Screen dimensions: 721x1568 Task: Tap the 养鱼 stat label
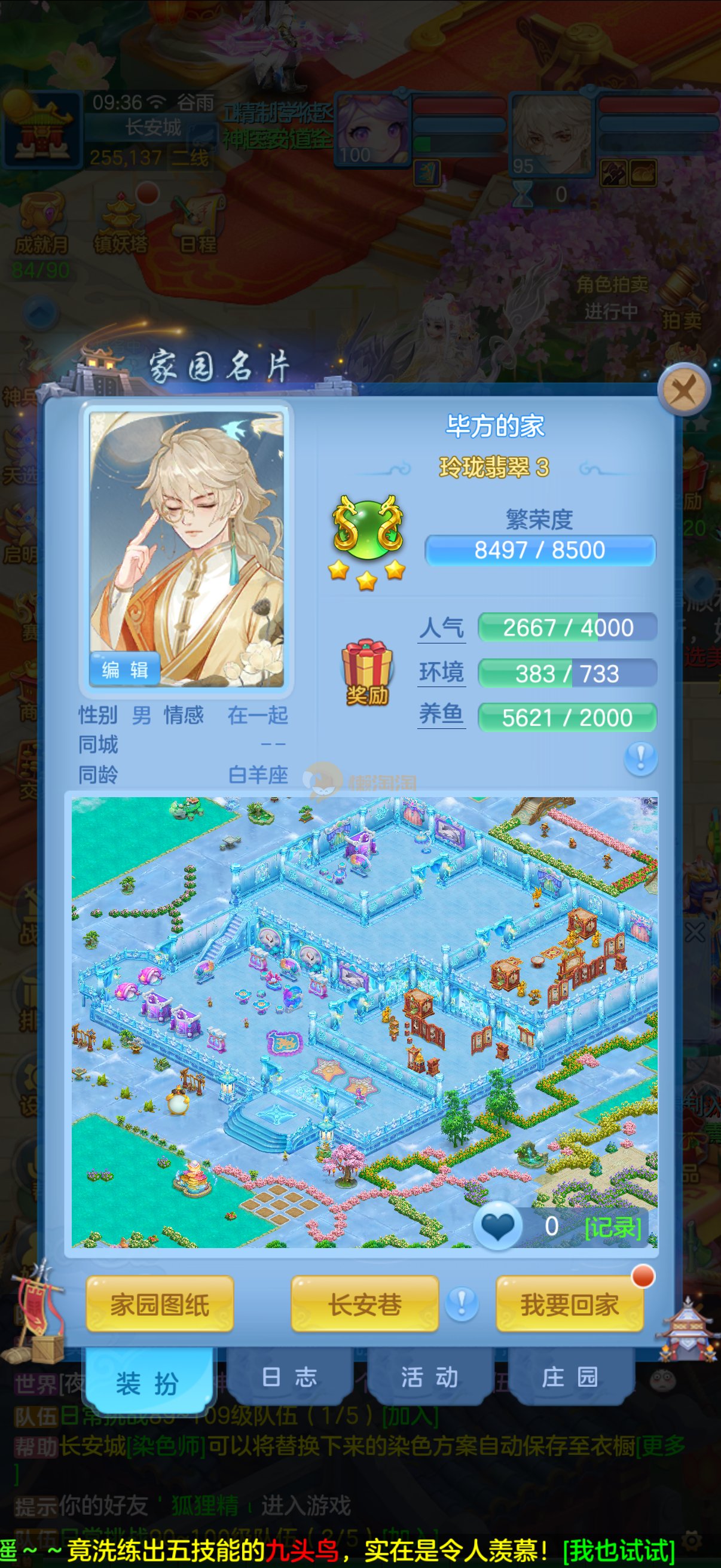coord(442,715)
